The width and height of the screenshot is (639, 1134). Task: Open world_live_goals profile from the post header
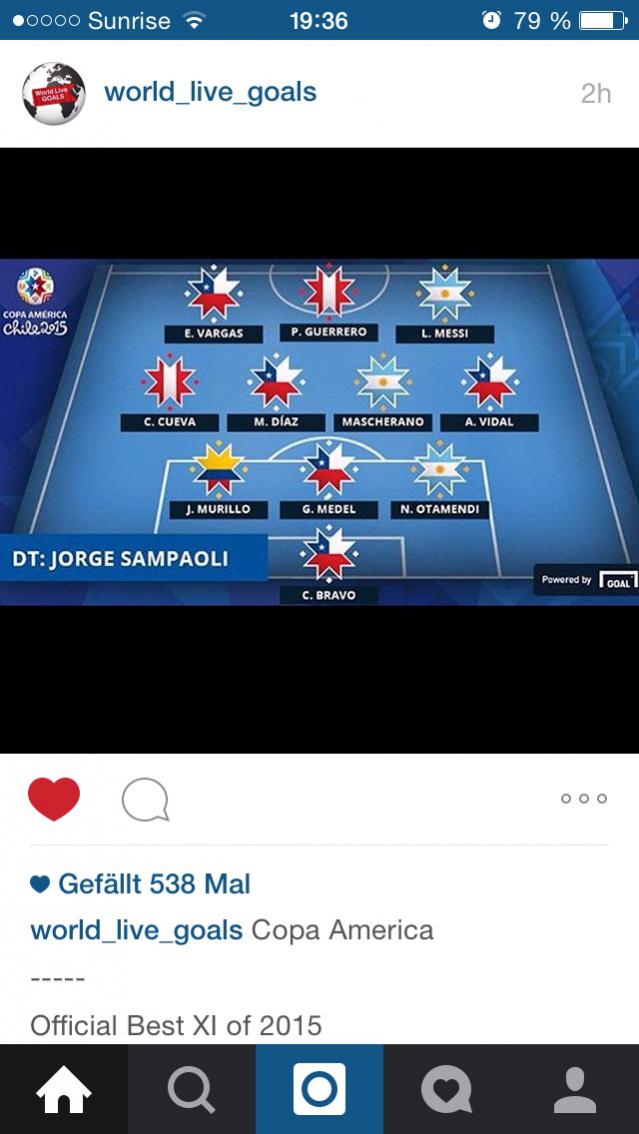click(x=210, y=93)
